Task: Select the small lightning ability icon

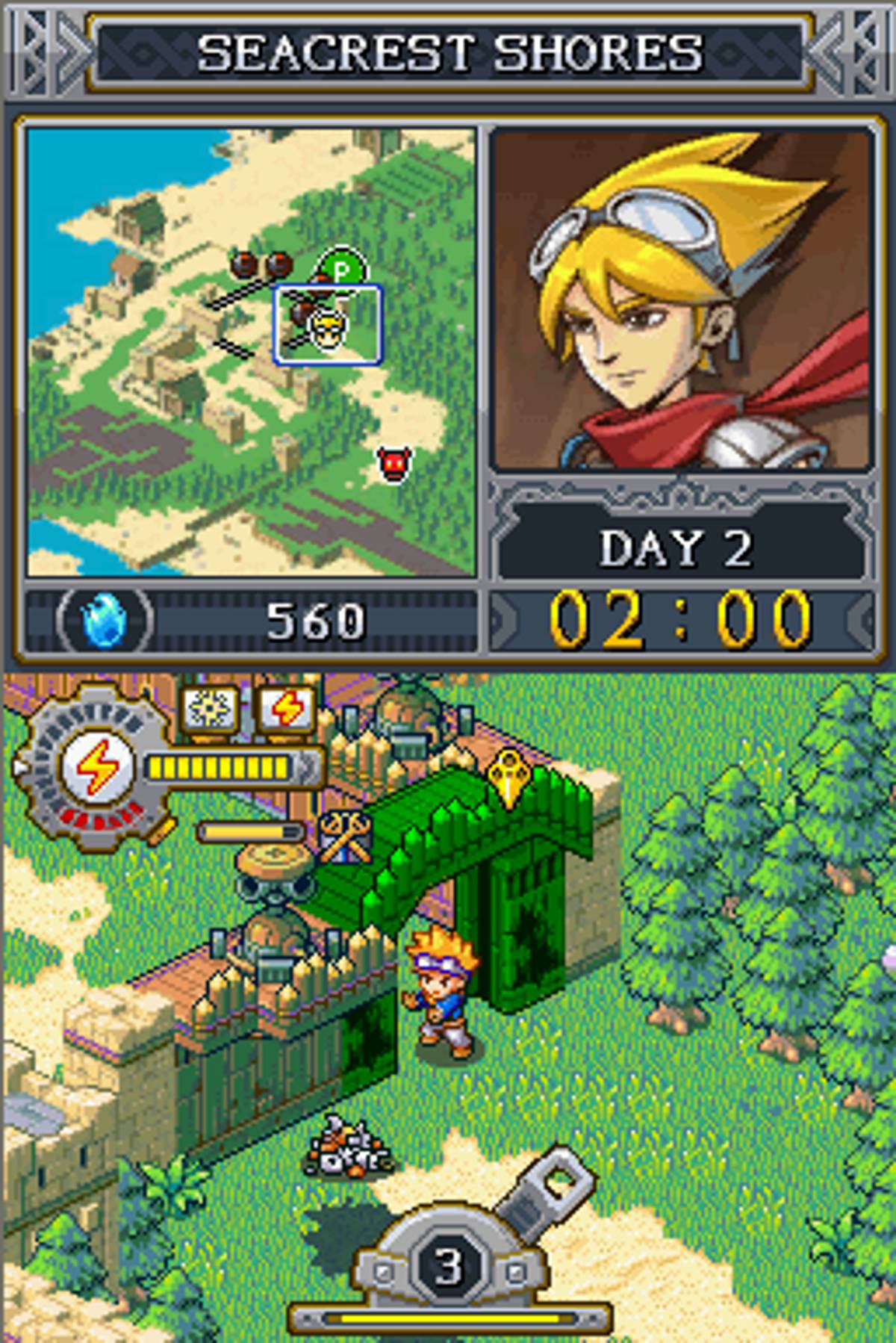Action: (x=287, y=708)
